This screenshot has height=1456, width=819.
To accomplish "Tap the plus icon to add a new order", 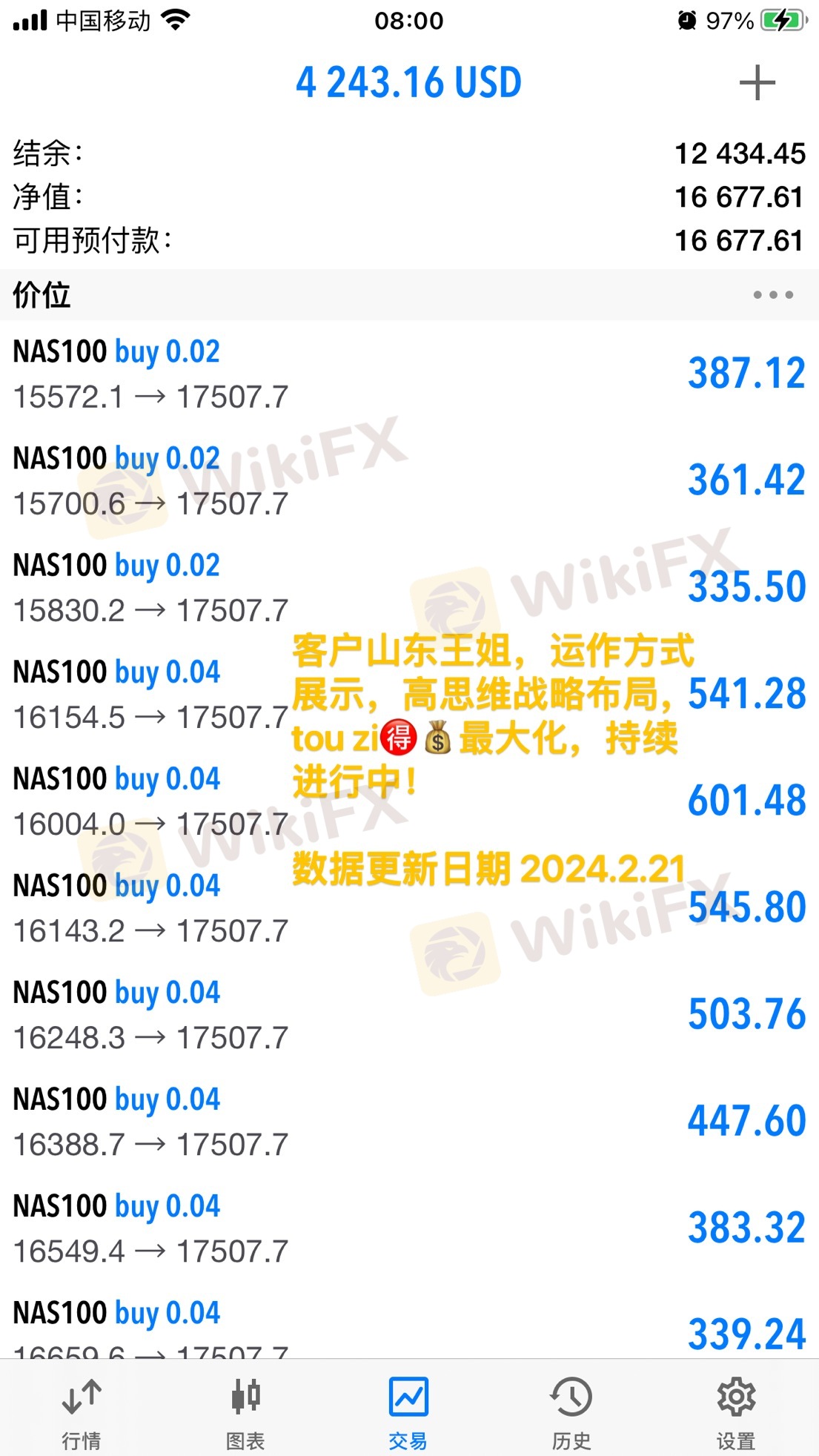I will tap(757, 82).
